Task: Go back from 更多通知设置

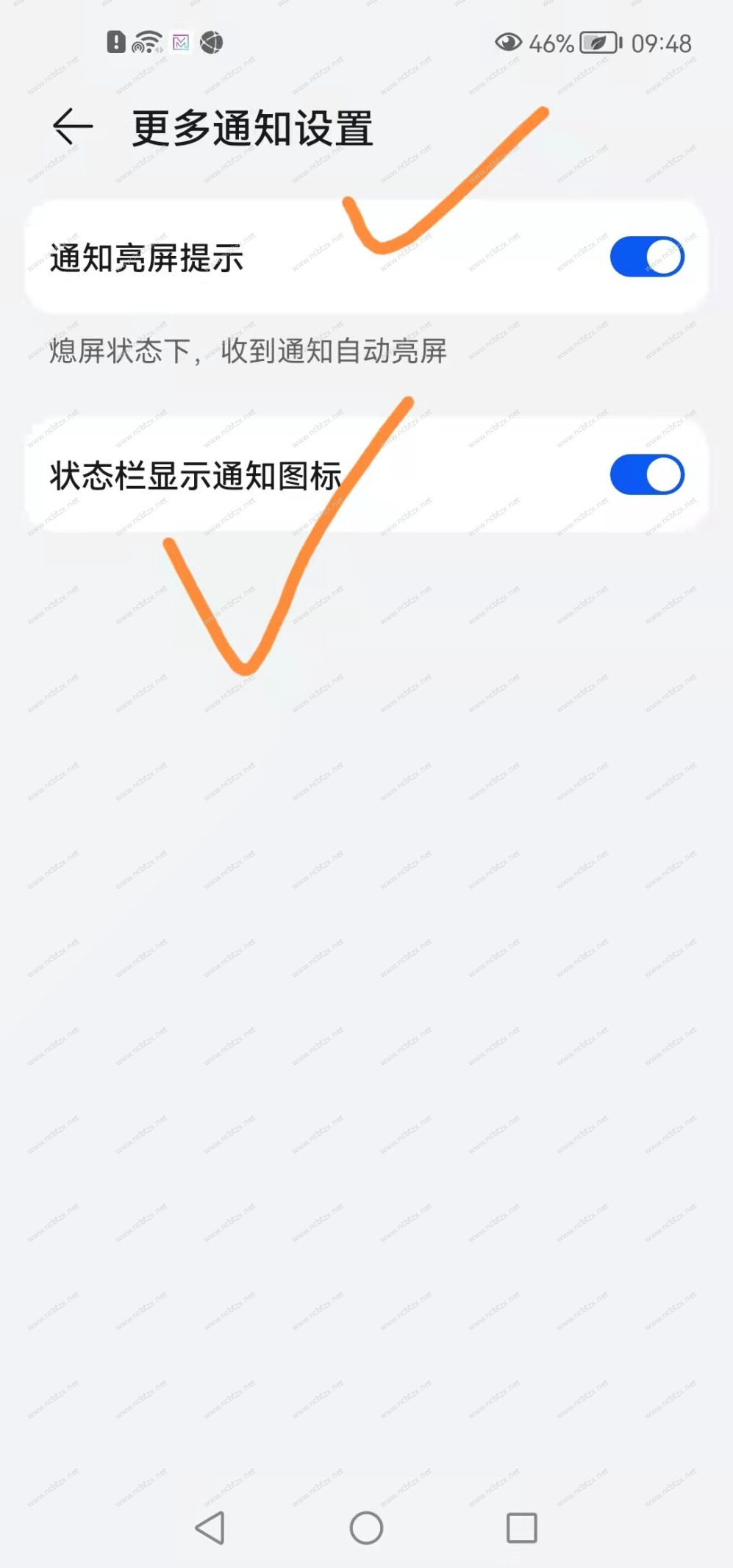Action: (x=73, y=128)
